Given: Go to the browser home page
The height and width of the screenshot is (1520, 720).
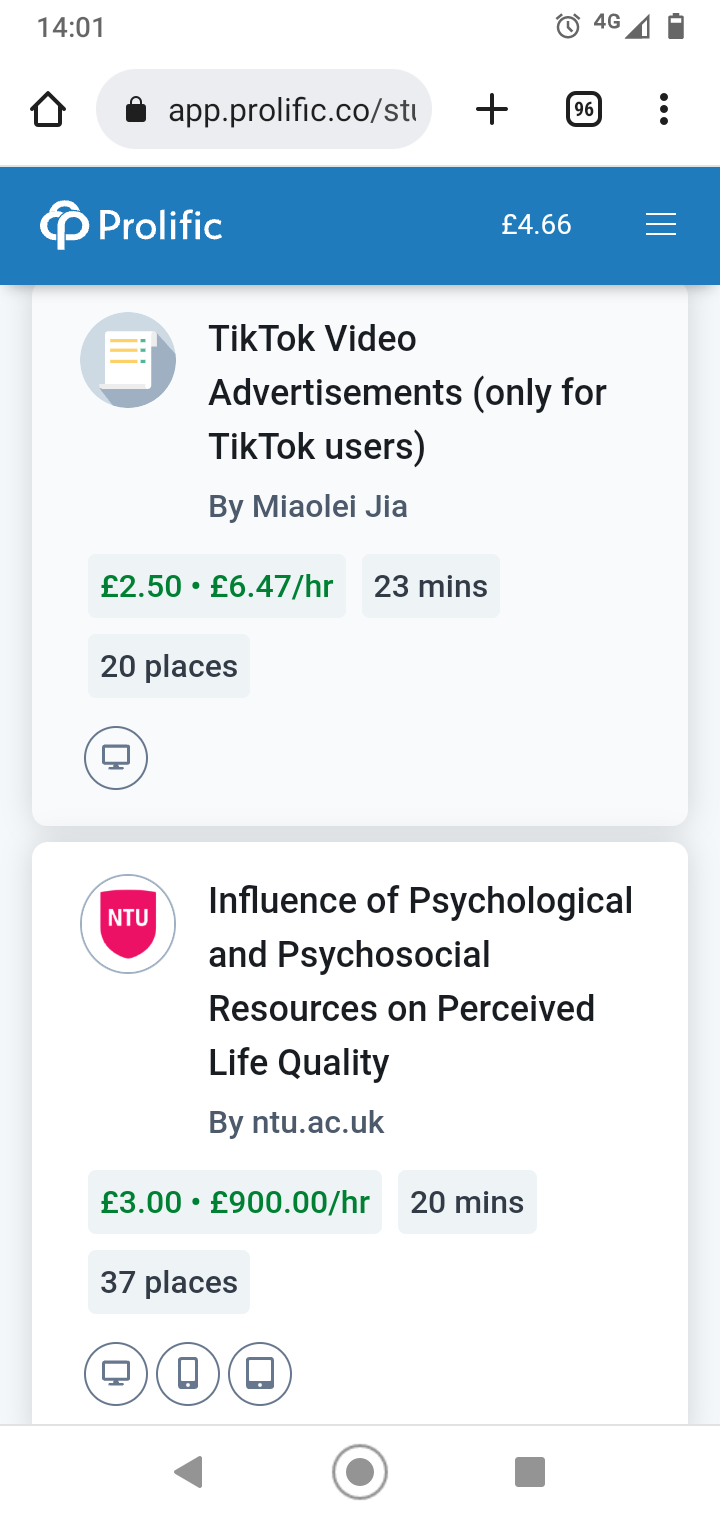Looking at the screenshot, I should [48, 109].
